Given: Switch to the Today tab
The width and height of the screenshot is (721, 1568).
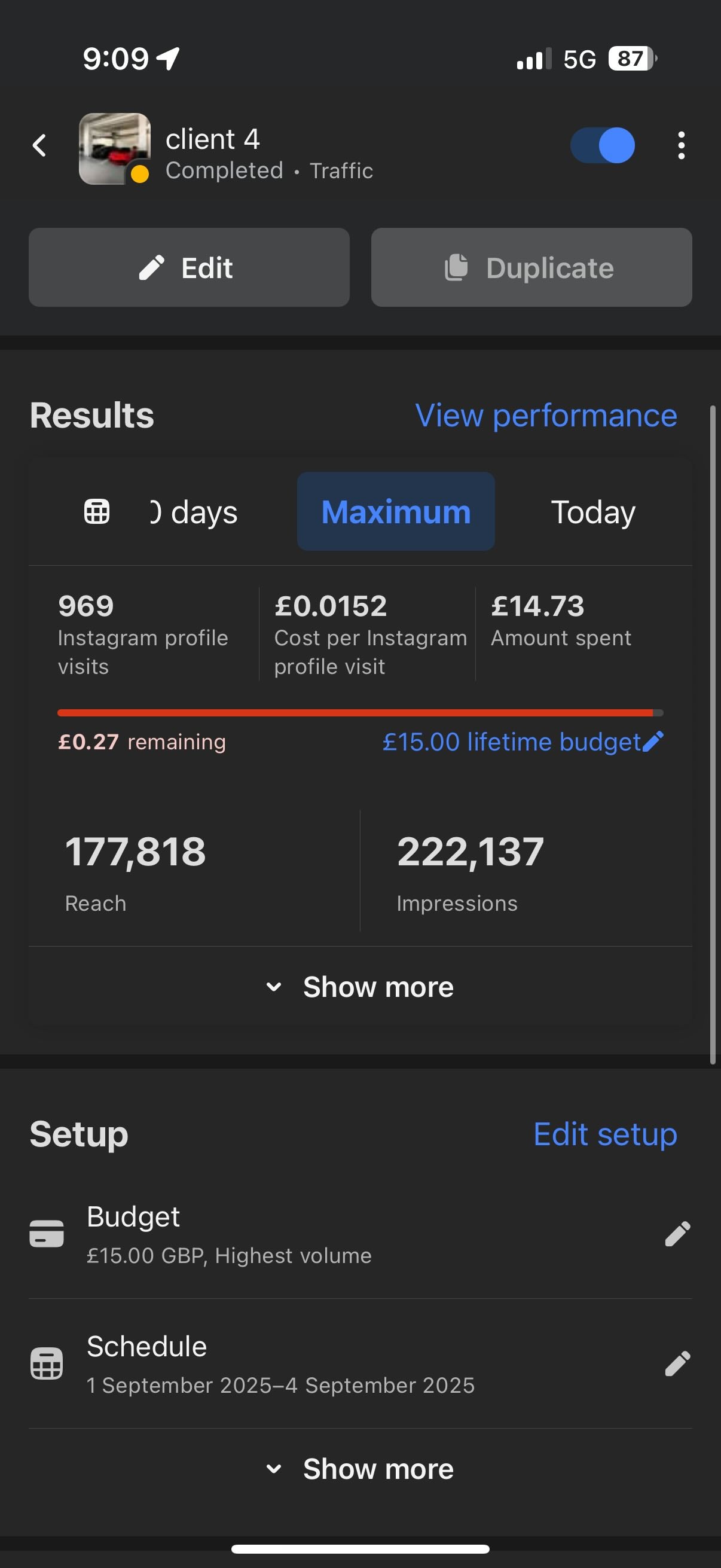Looking at the screenshot, I should 592,512.
